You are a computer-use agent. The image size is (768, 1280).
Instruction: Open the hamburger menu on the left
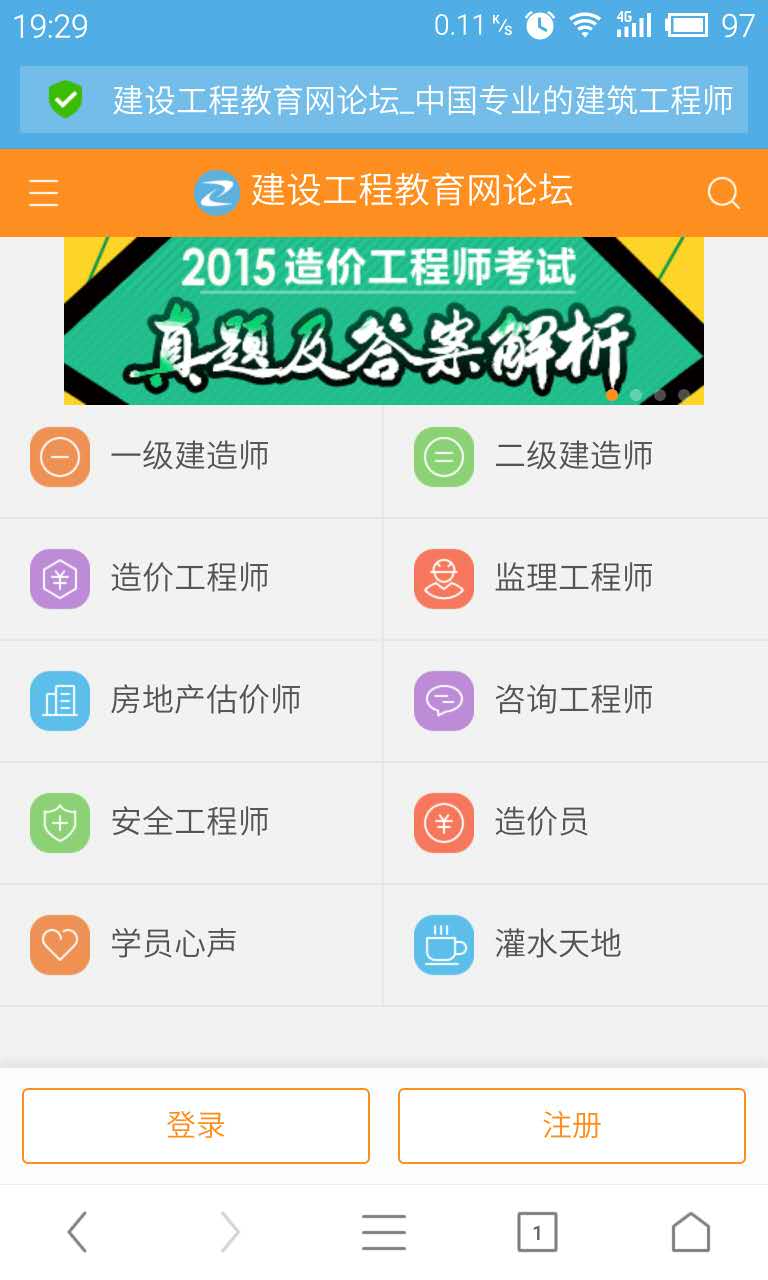tap(43, 193)
